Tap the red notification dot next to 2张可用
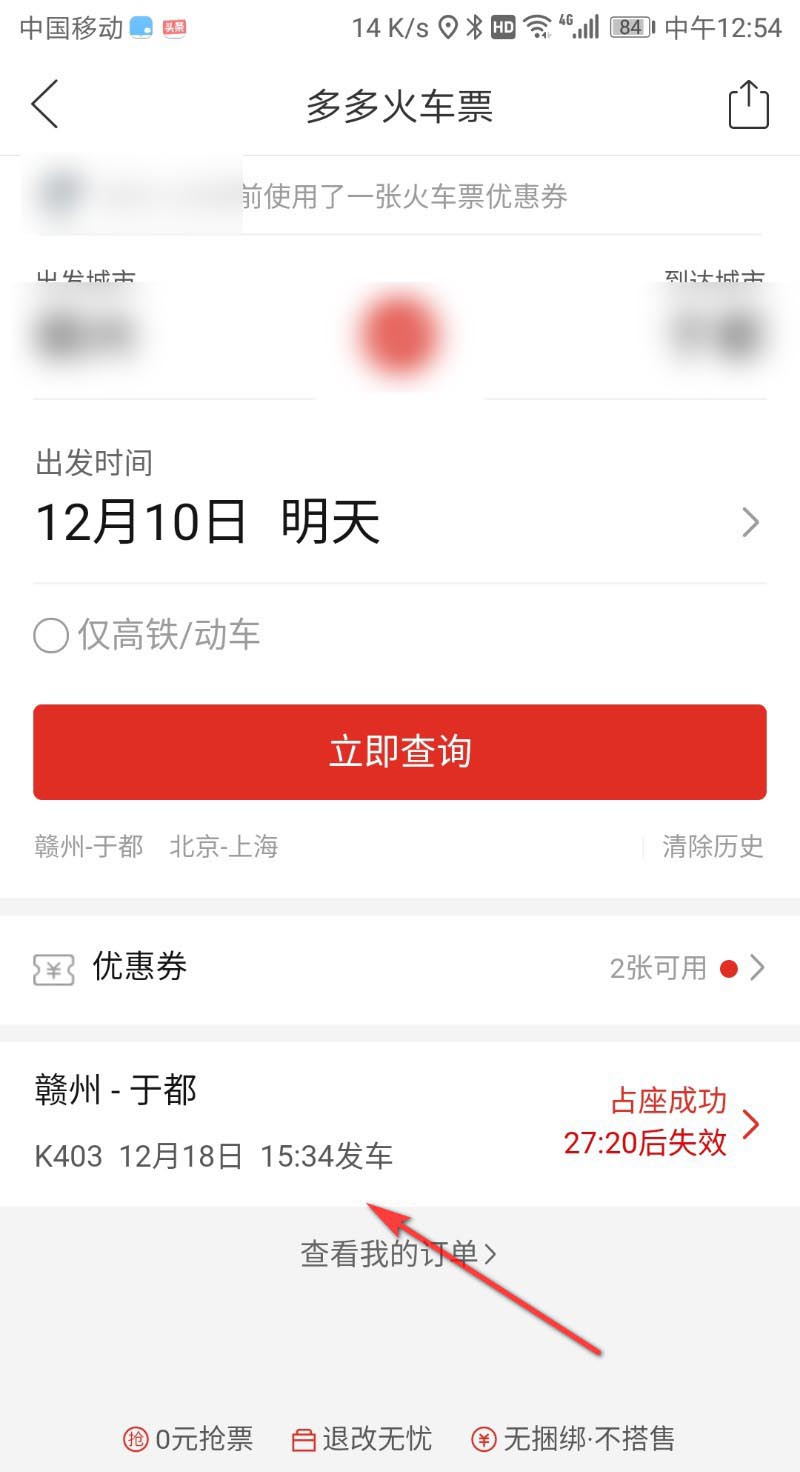This screenshot has width=800, height=1472. [727, 968]
